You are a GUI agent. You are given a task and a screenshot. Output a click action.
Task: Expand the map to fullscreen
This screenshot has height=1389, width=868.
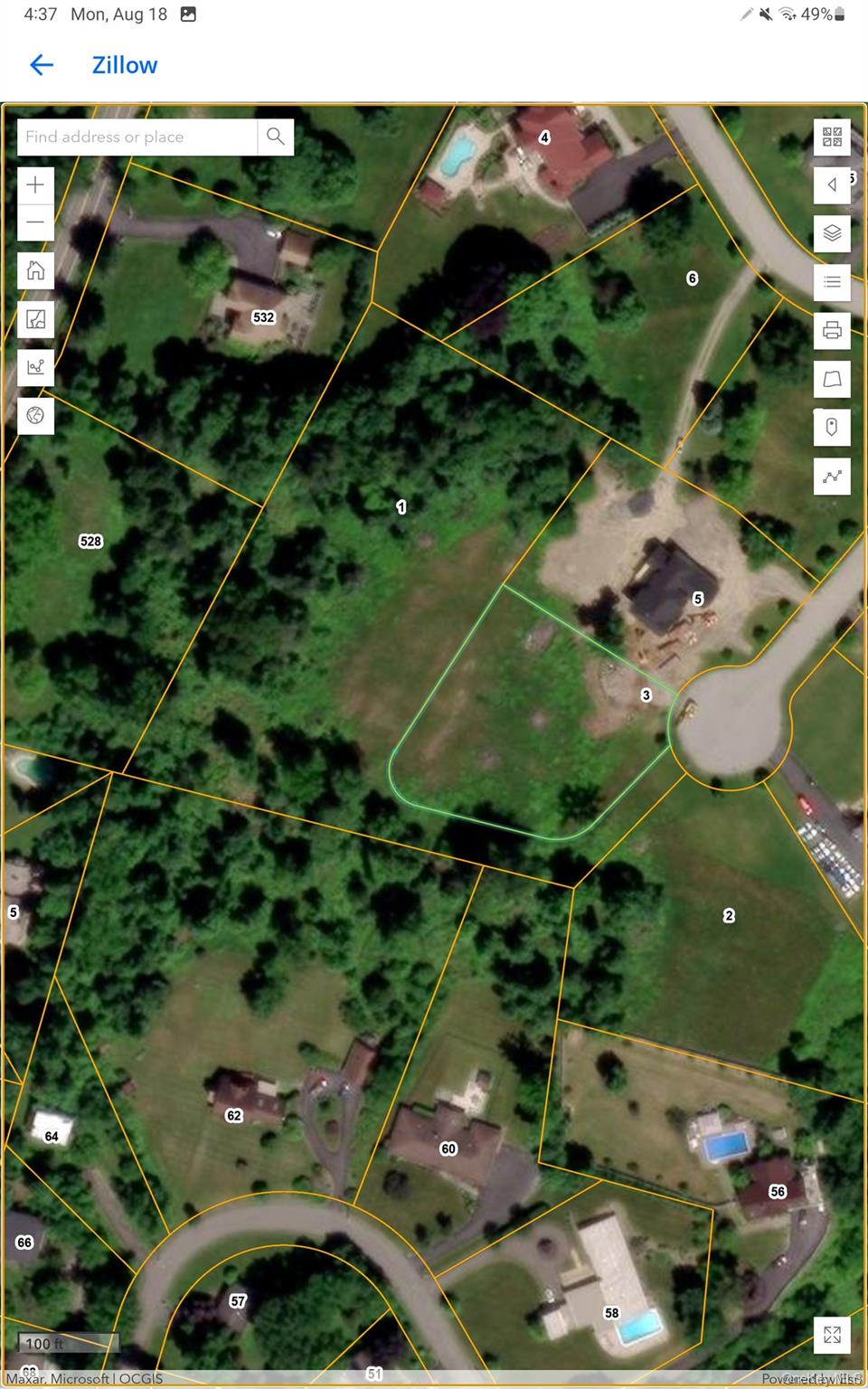pyautogui.click(x=832, y=1335)
